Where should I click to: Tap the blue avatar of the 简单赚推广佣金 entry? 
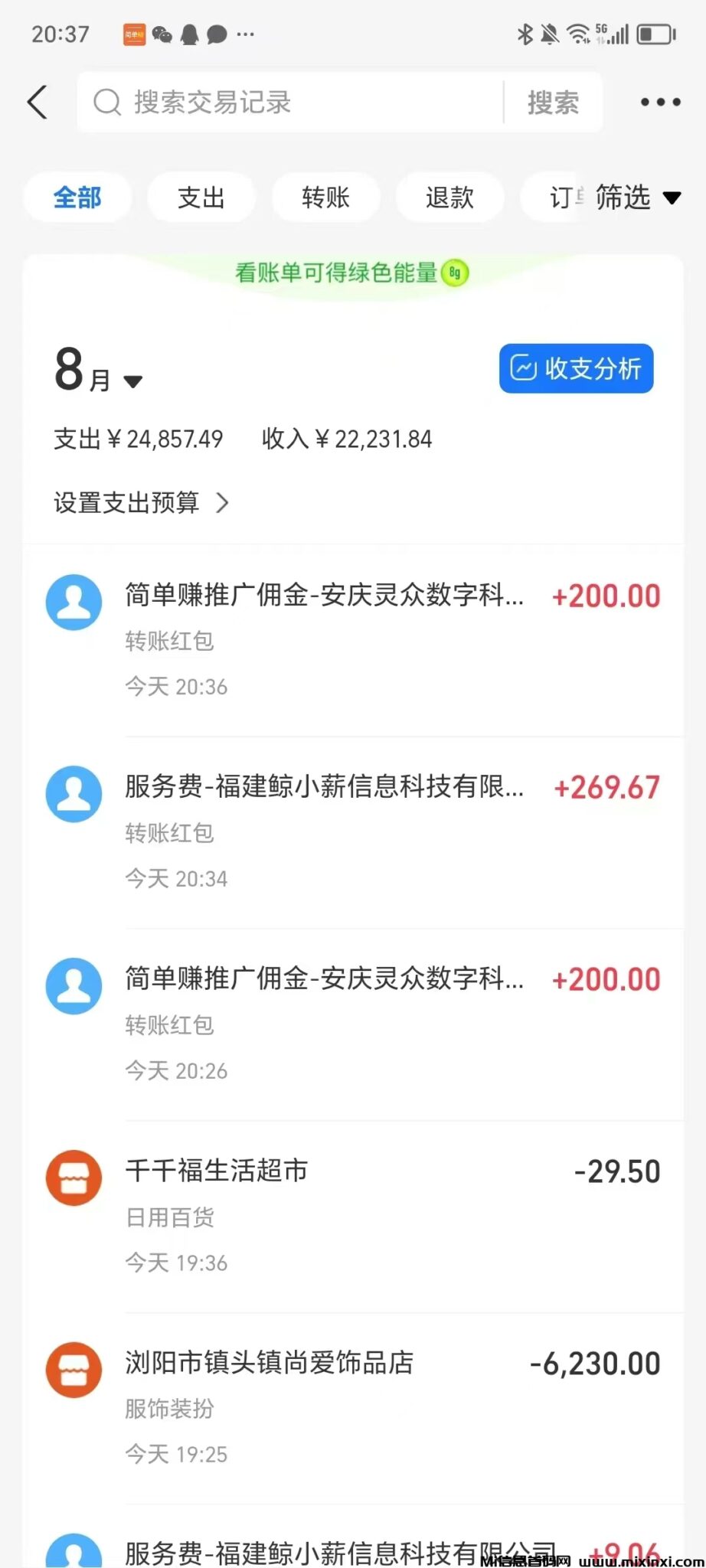pos(74,603)
